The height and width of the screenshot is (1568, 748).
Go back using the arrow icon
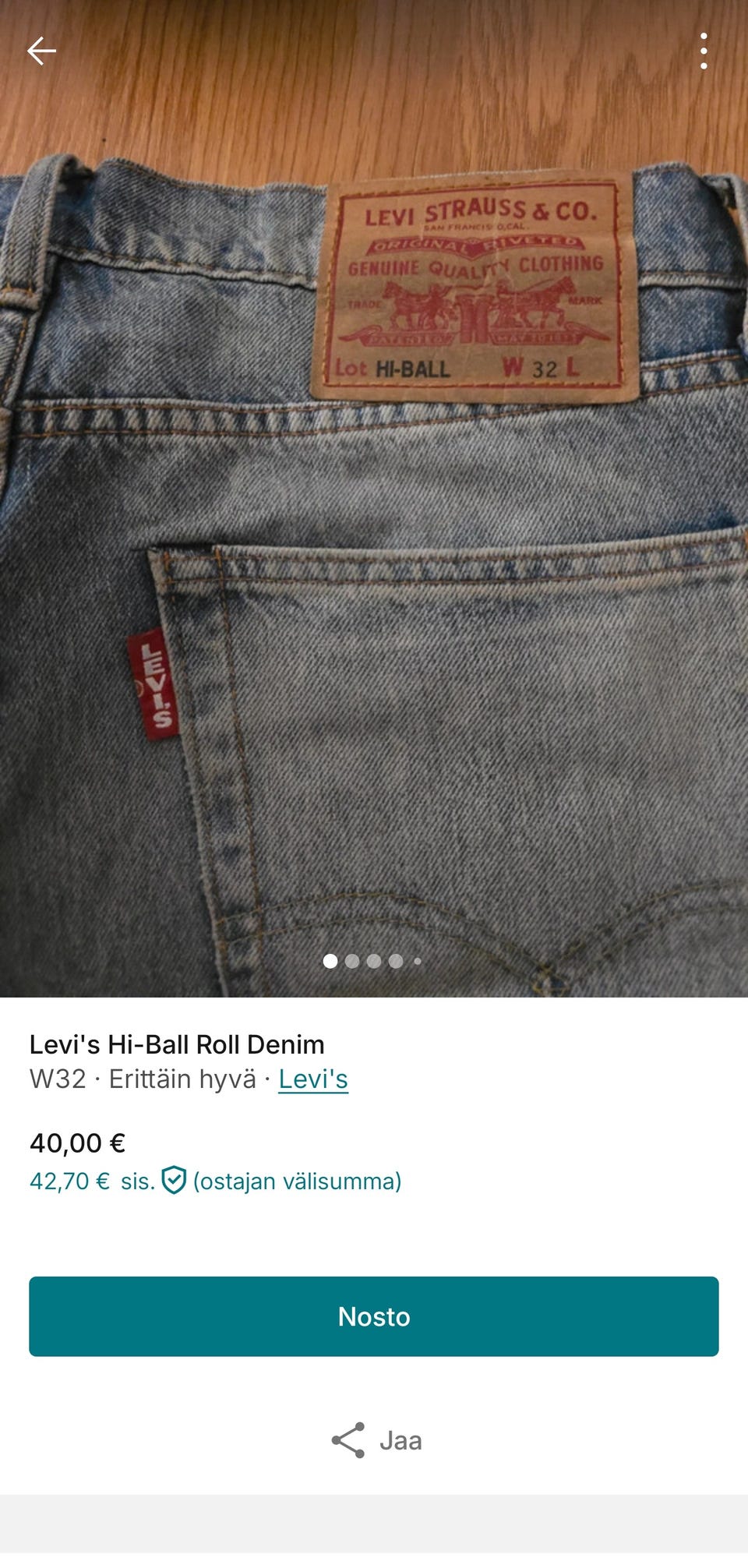[x=41, y=51]
